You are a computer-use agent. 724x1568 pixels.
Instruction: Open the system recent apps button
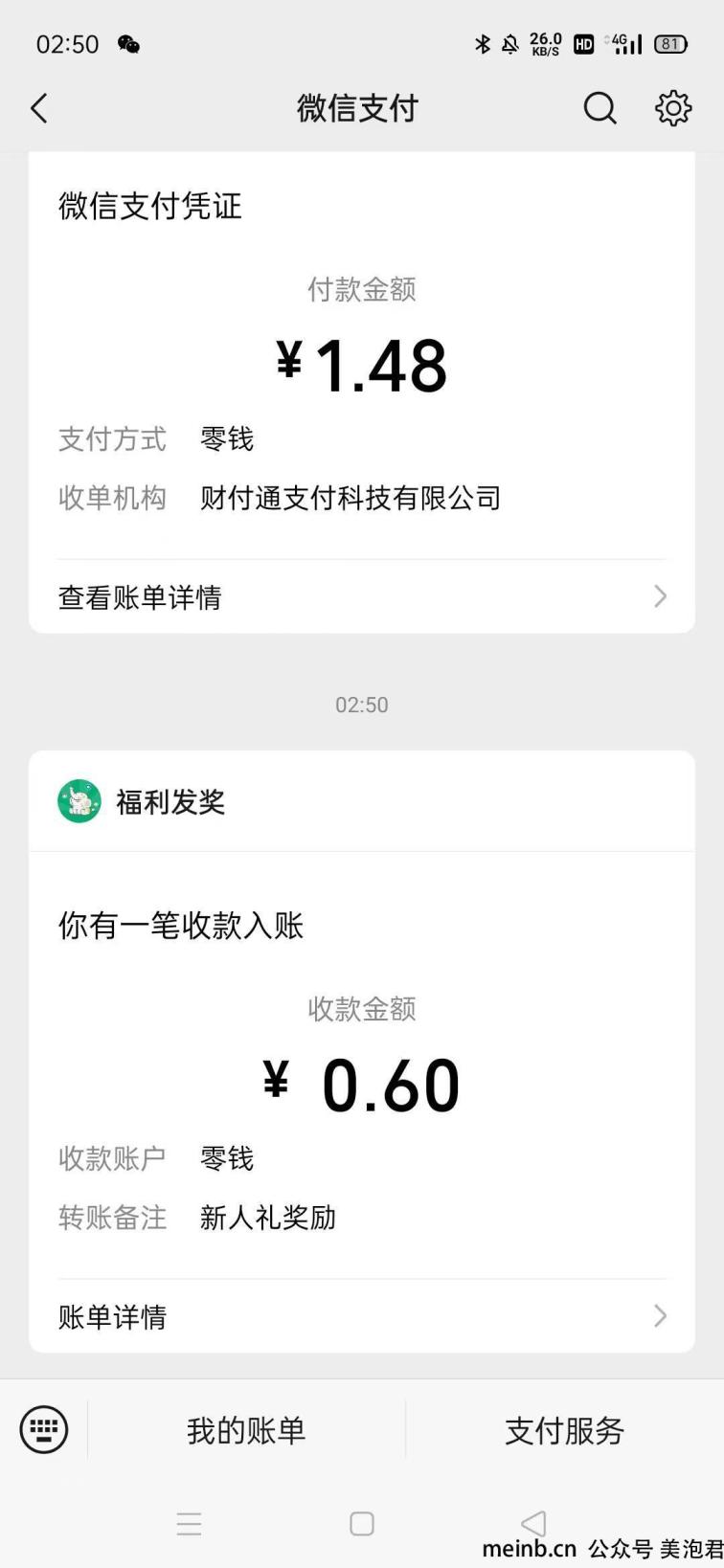coord(190,1523)
